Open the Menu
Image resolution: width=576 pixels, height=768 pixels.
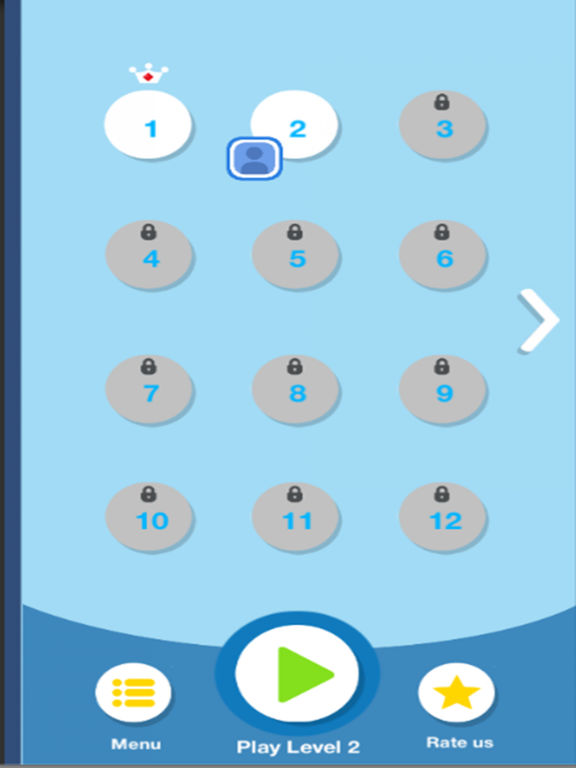(x=133, y=693)
